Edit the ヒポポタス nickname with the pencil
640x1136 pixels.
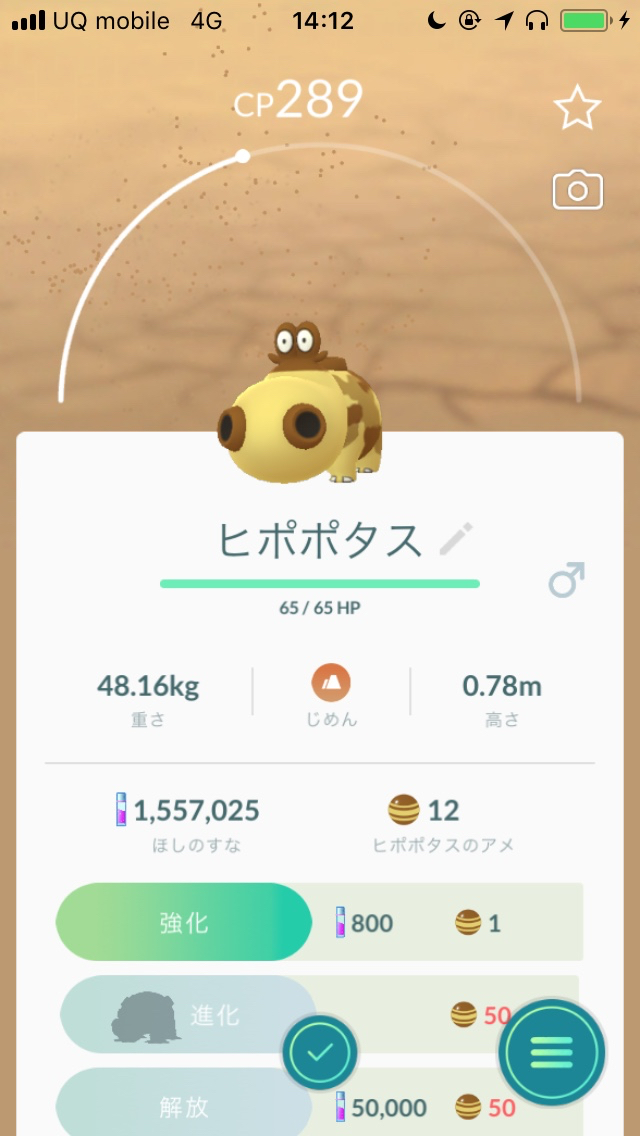[x=456, y=540]
